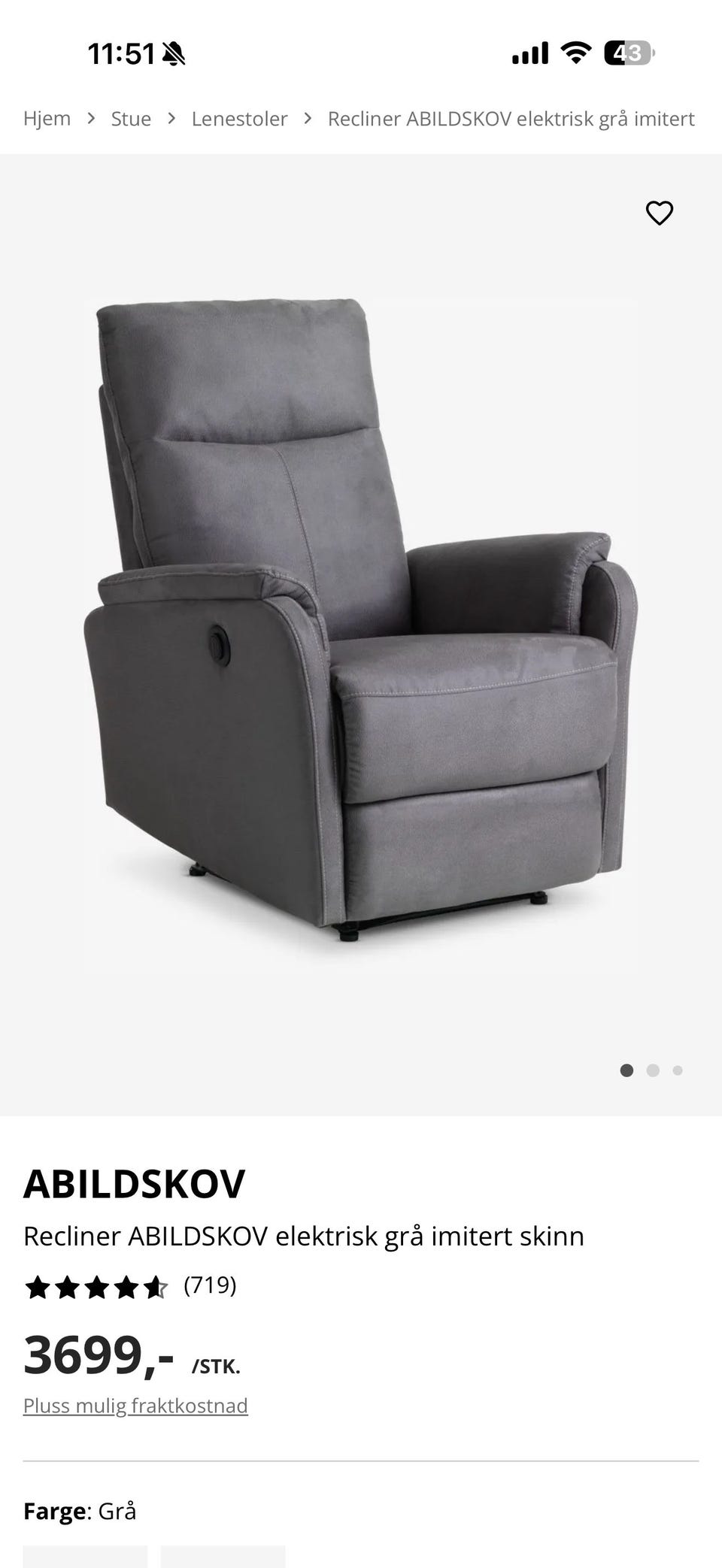Open the 719 star reviews
The height and width of the screenshot is (1568, 722).
[x=130, y=1286]
